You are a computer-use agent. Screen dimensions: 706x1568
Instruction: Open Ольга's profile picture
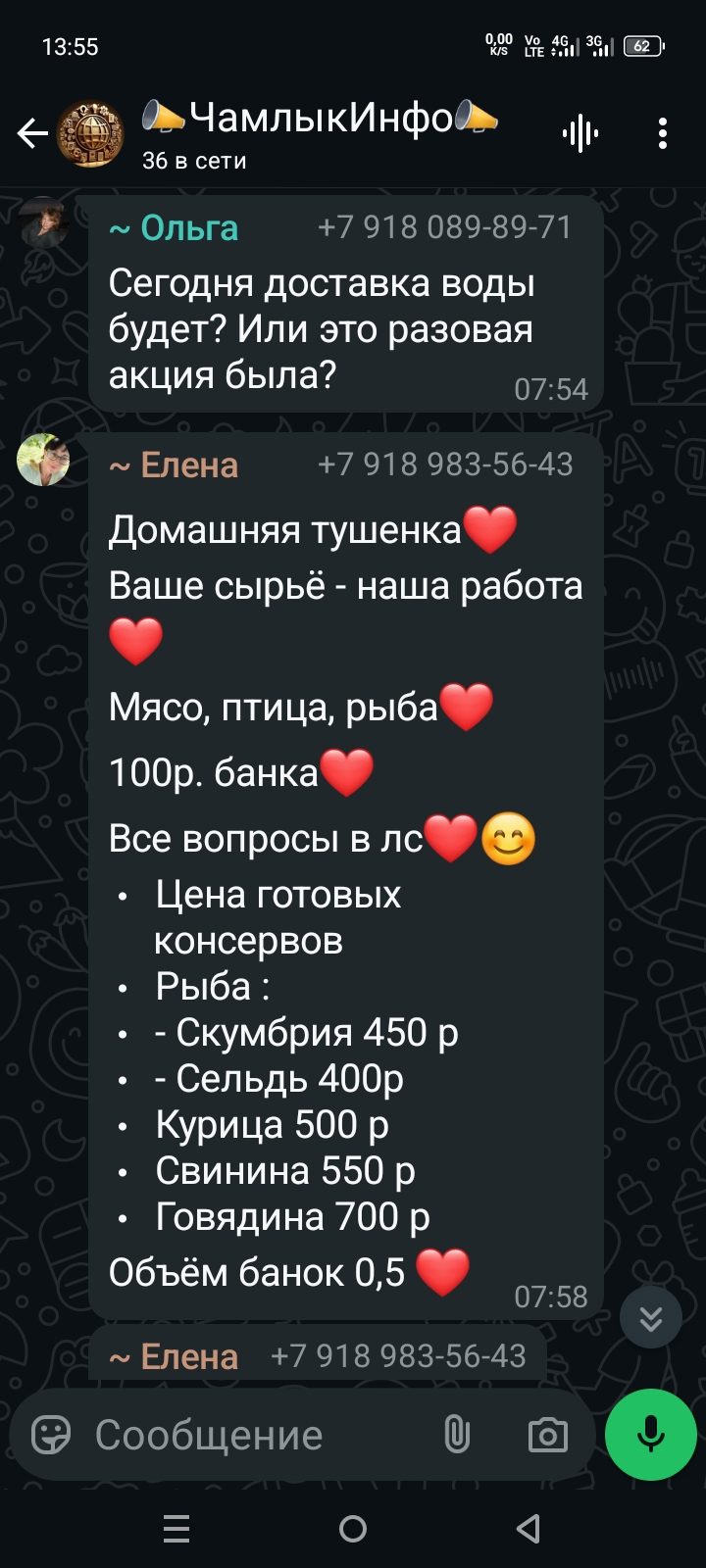point(42,223)
